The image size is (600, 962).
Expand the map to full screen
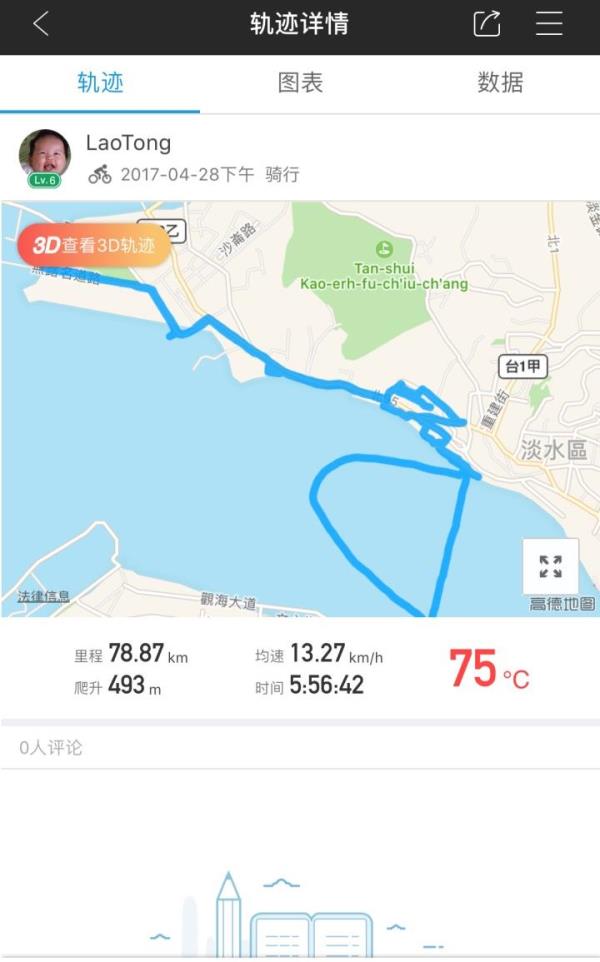click(550, 566)
